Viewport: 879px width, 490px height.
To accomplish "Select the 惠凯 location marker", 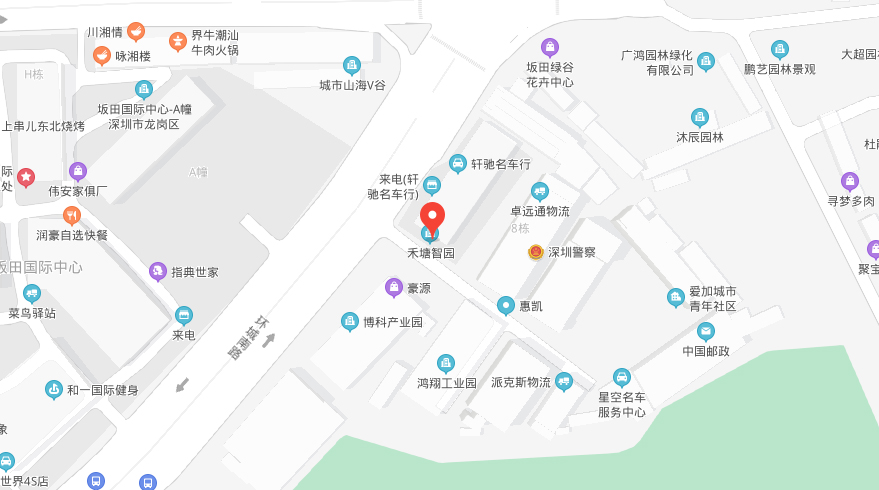I will click(507, 306).
